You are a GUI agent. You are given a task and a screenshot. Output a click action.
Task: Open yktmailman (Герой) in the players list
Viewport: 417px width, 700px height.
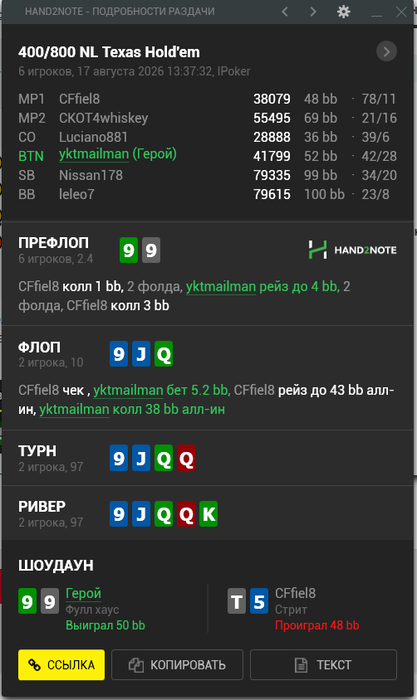tap(118, 154)
